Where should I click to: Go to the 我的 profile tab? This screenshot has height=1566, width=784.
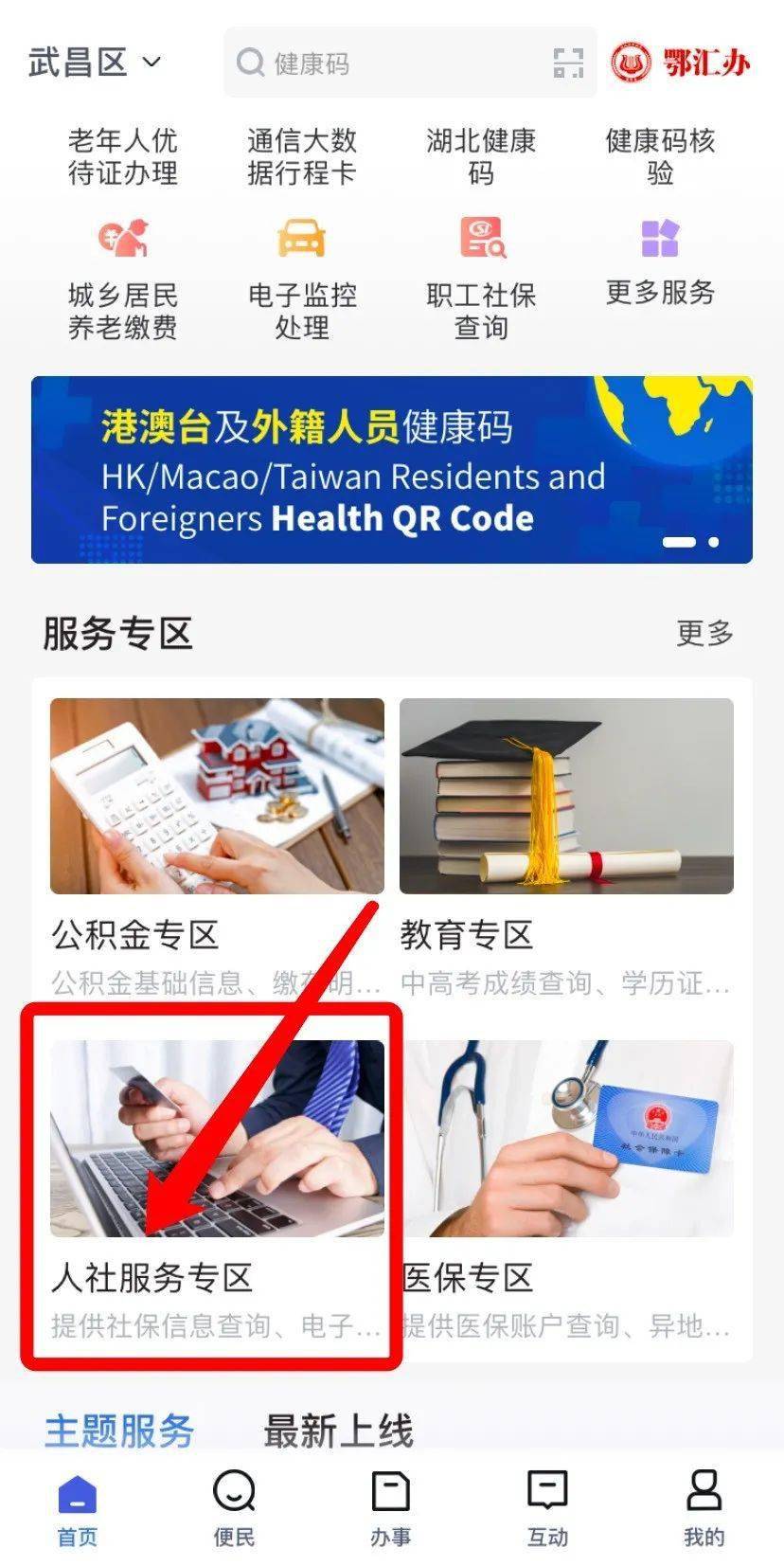tap(704, 1509)
